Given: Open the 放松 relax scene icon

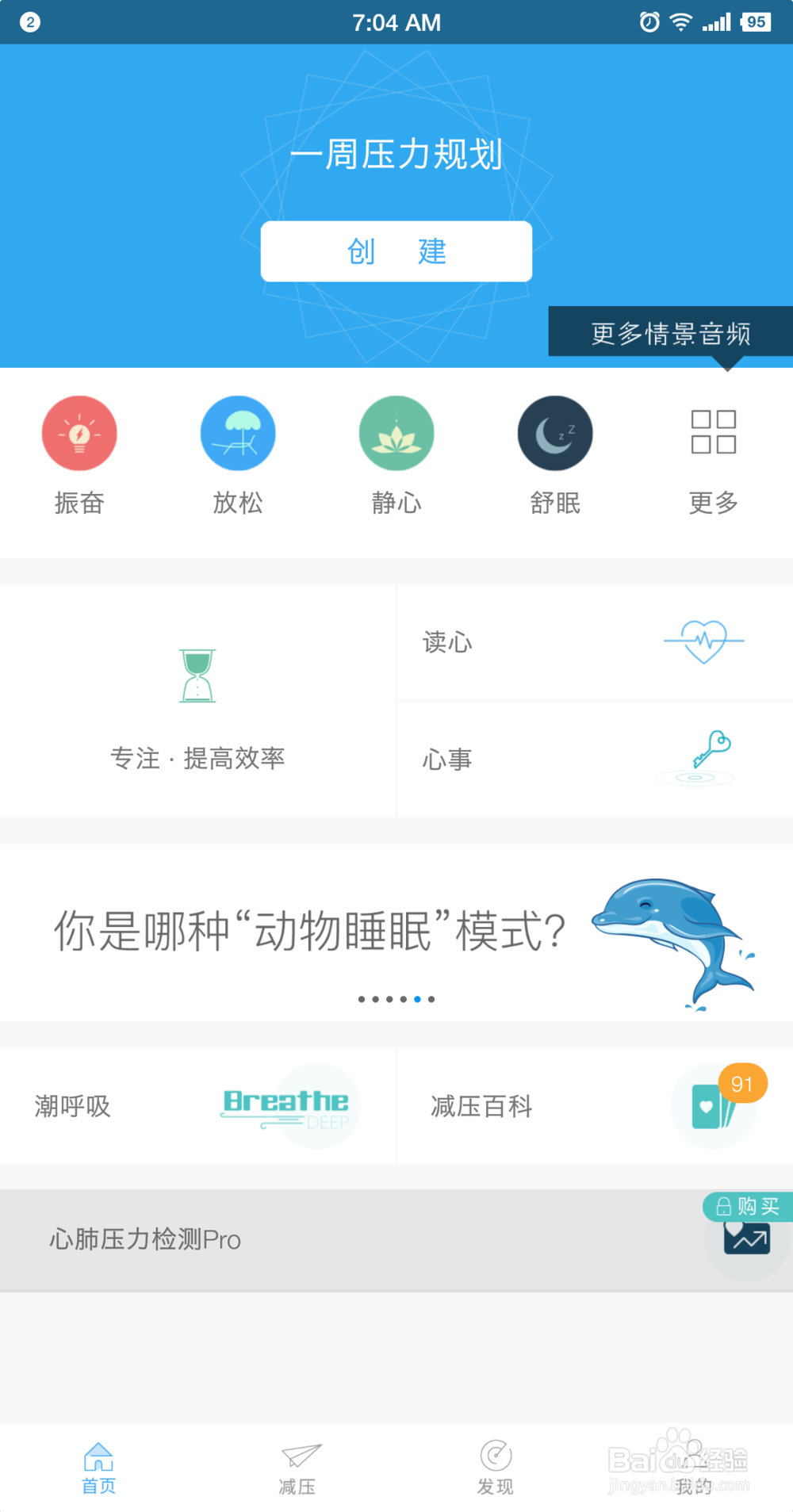Looking at the screenshot, I should pyautogui.click(x=238, y=433).
